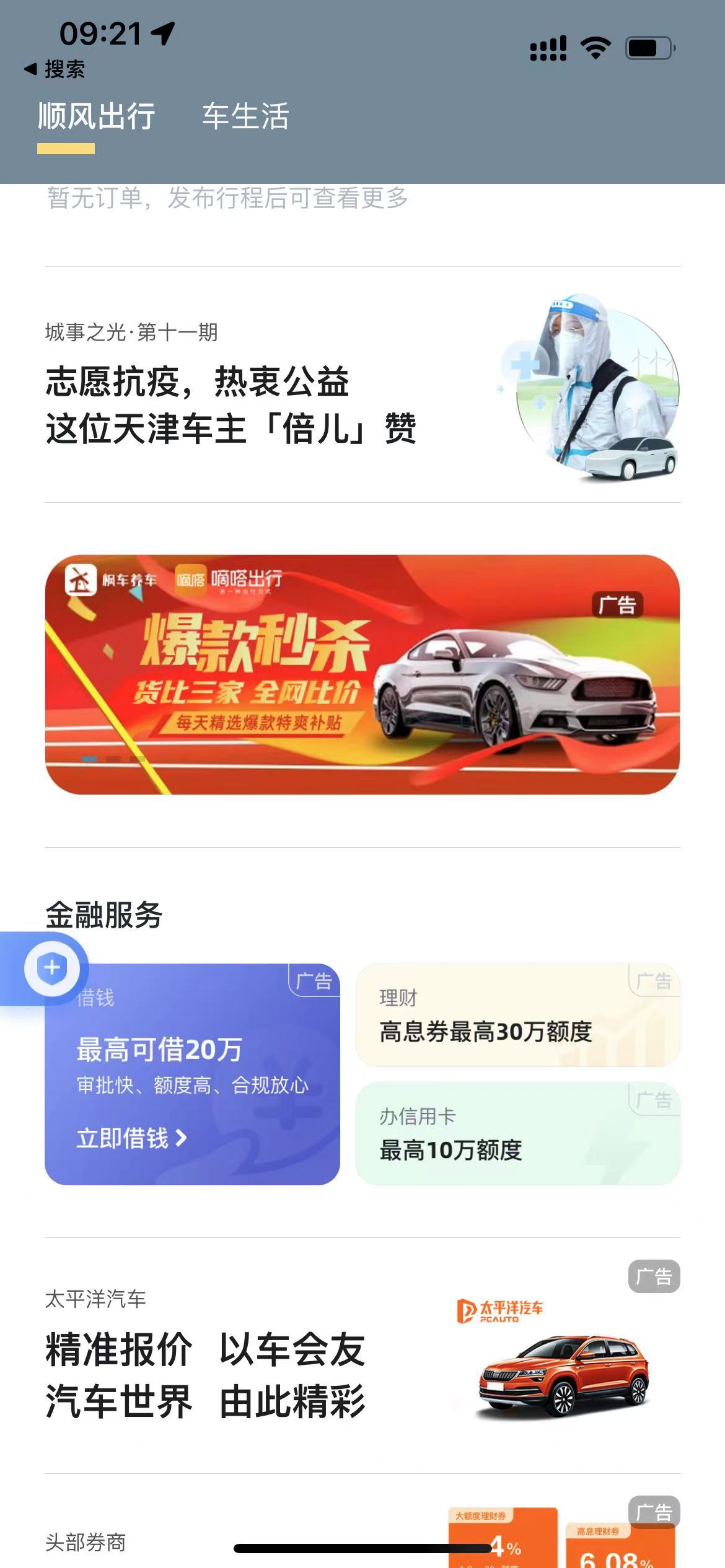This screenshot has width=725, height=1568.
Task: Open the 头部券商 ad card
Action: 362,1536
